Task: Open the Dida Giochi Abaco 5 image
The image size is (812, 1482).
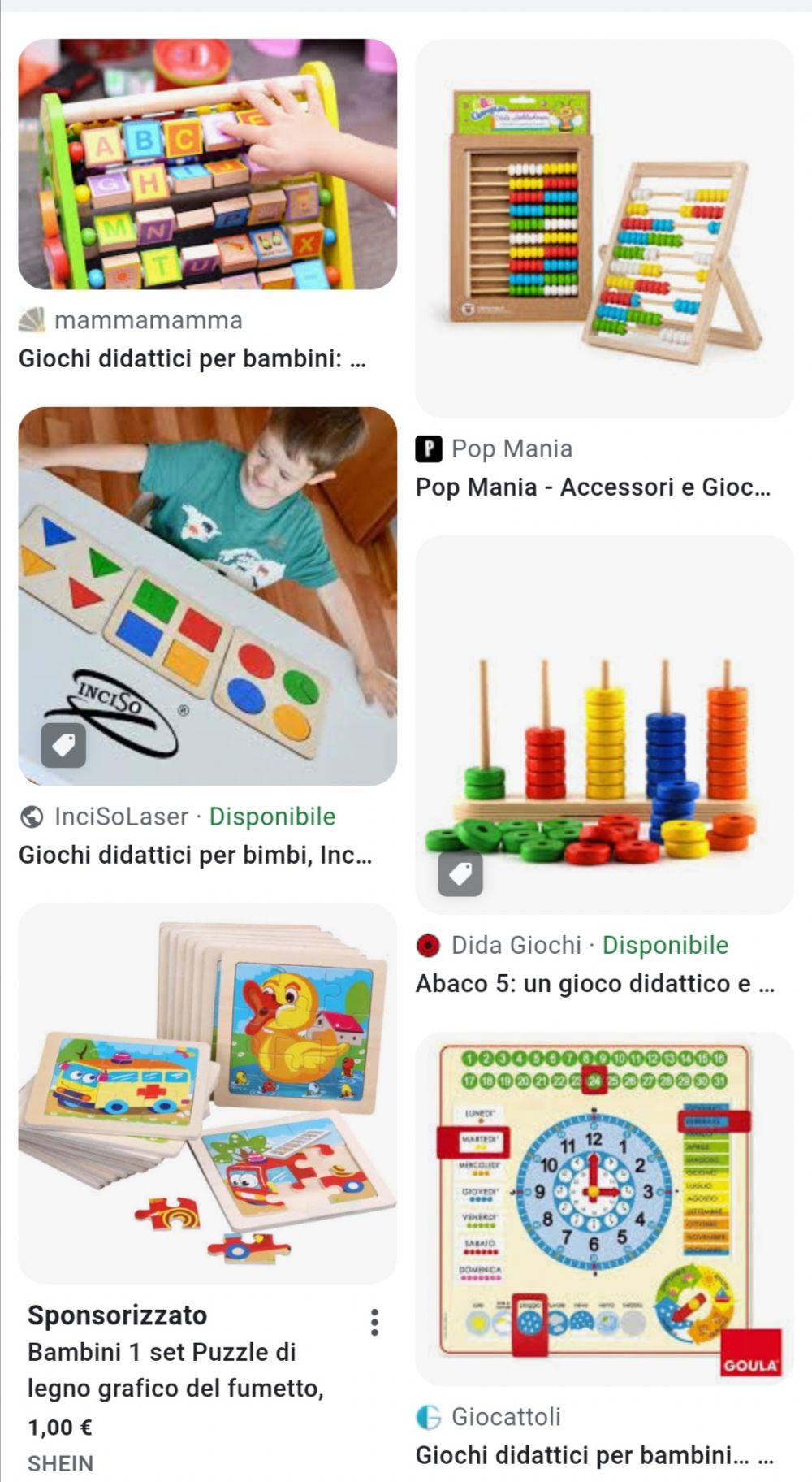Action: (x=605, y=725)
